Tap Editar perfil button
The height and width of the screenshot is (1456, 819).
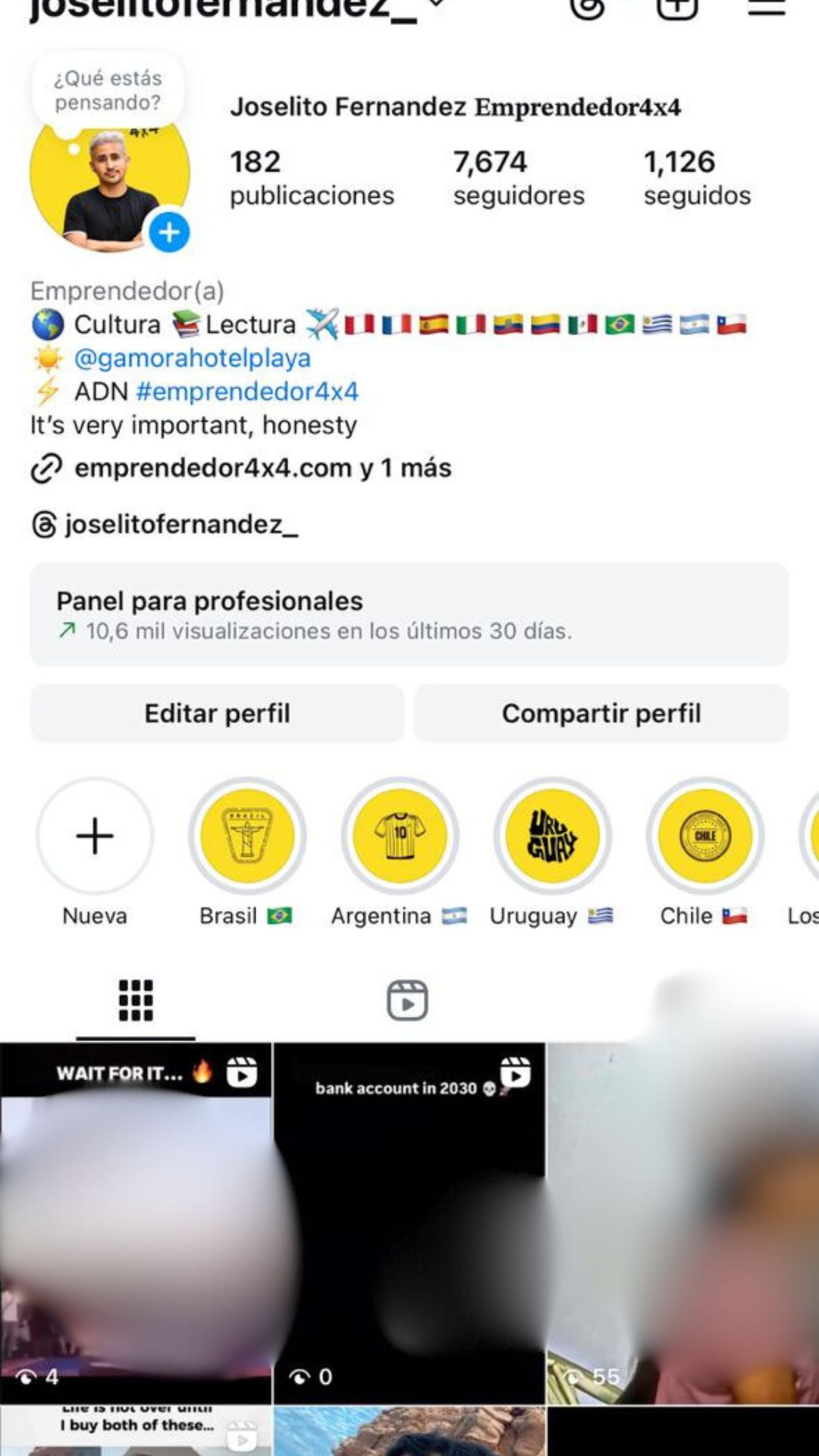click(x=217, y=714)
